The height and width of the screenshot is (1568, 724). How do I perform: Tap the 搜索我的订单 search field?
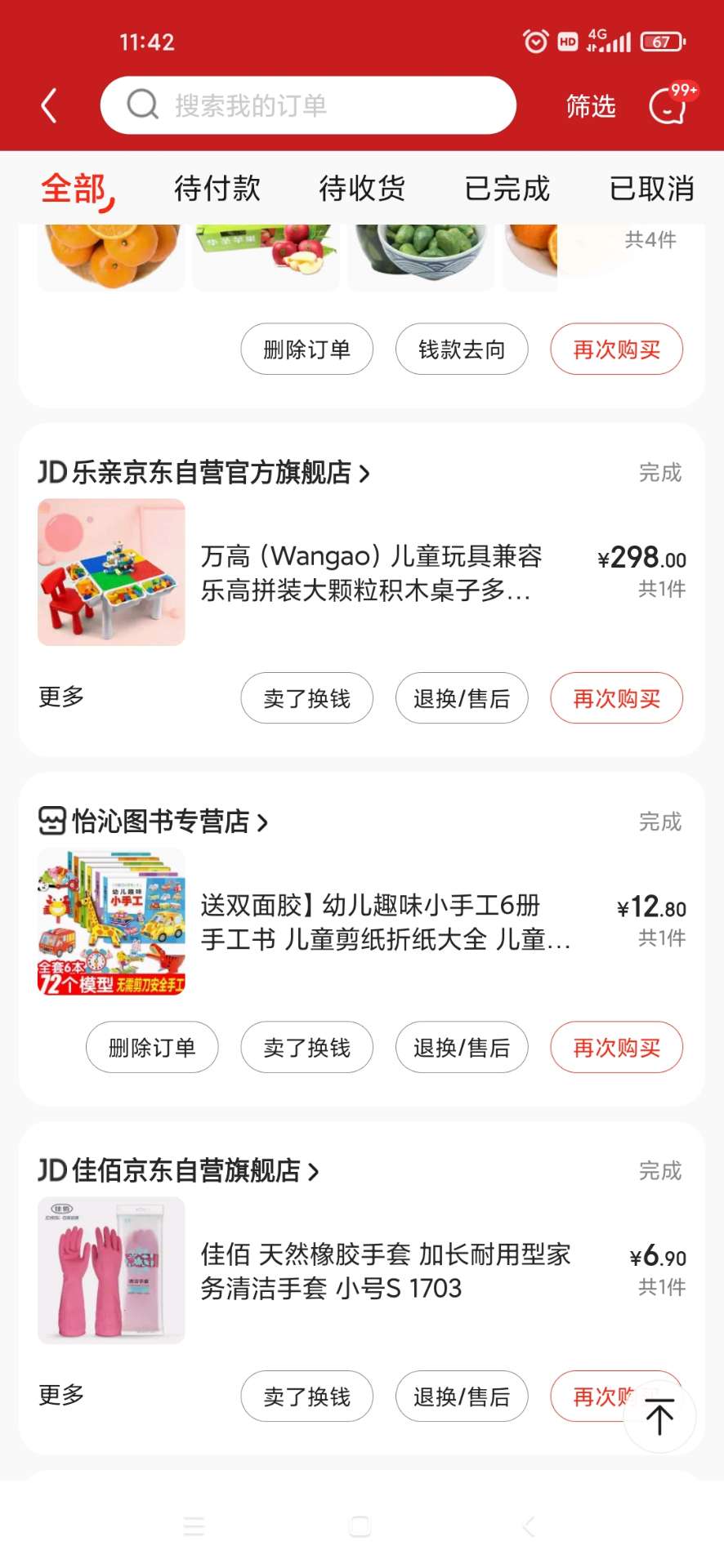click(x=307, y=105)
